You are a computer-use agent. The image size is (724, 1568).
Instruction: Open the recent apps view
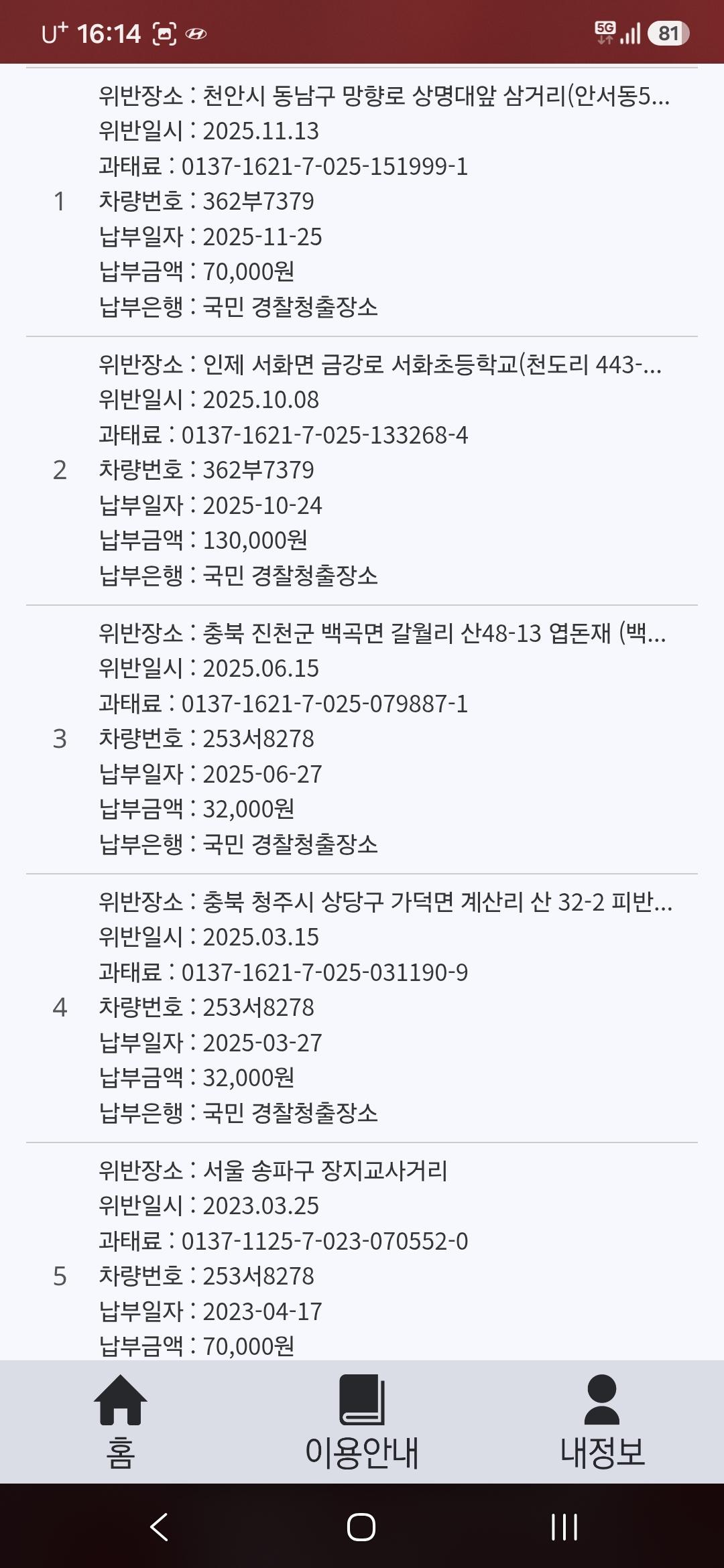[x=564, y=1527]
